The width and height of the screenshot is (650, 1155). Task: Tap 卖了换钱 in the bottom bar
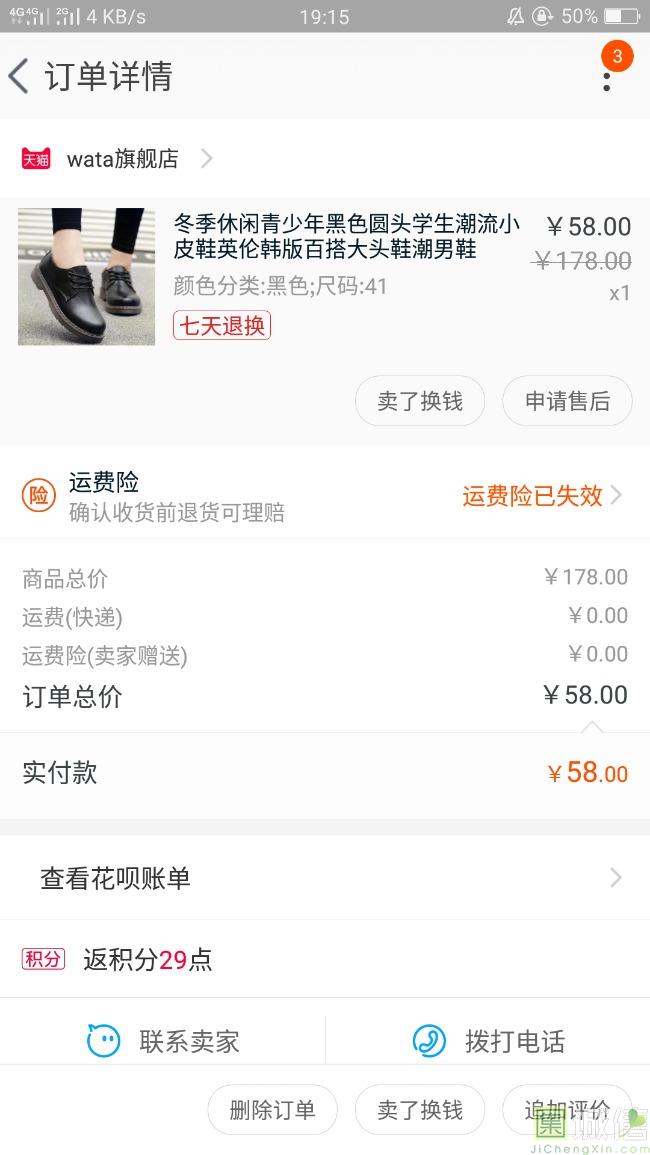(420, 1109)
